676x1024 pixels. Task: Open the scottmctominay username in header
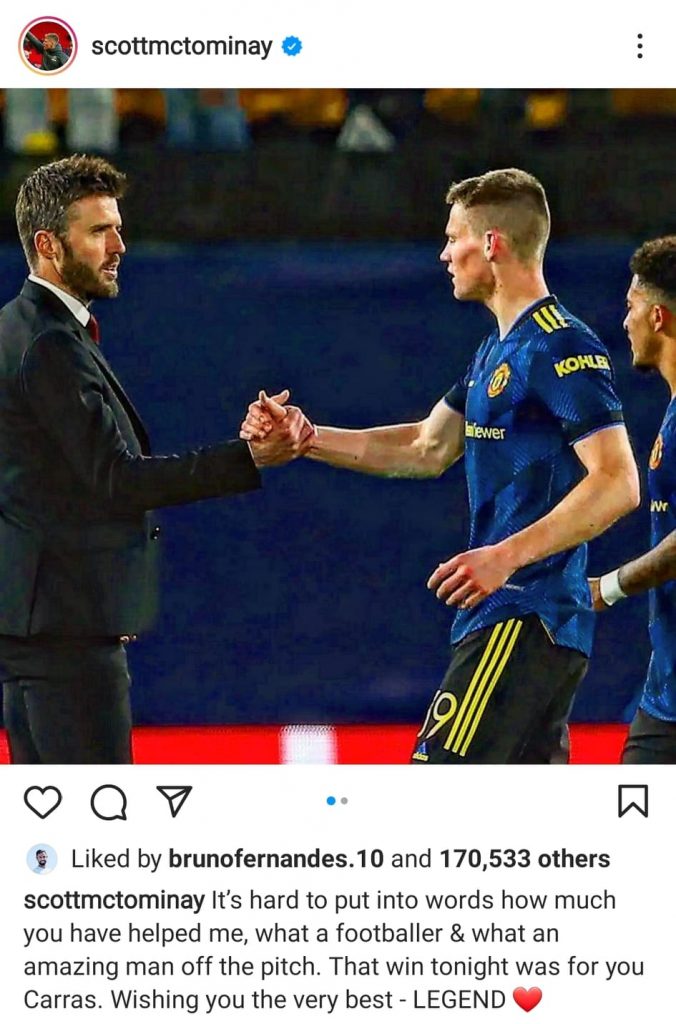click(181, 47)
